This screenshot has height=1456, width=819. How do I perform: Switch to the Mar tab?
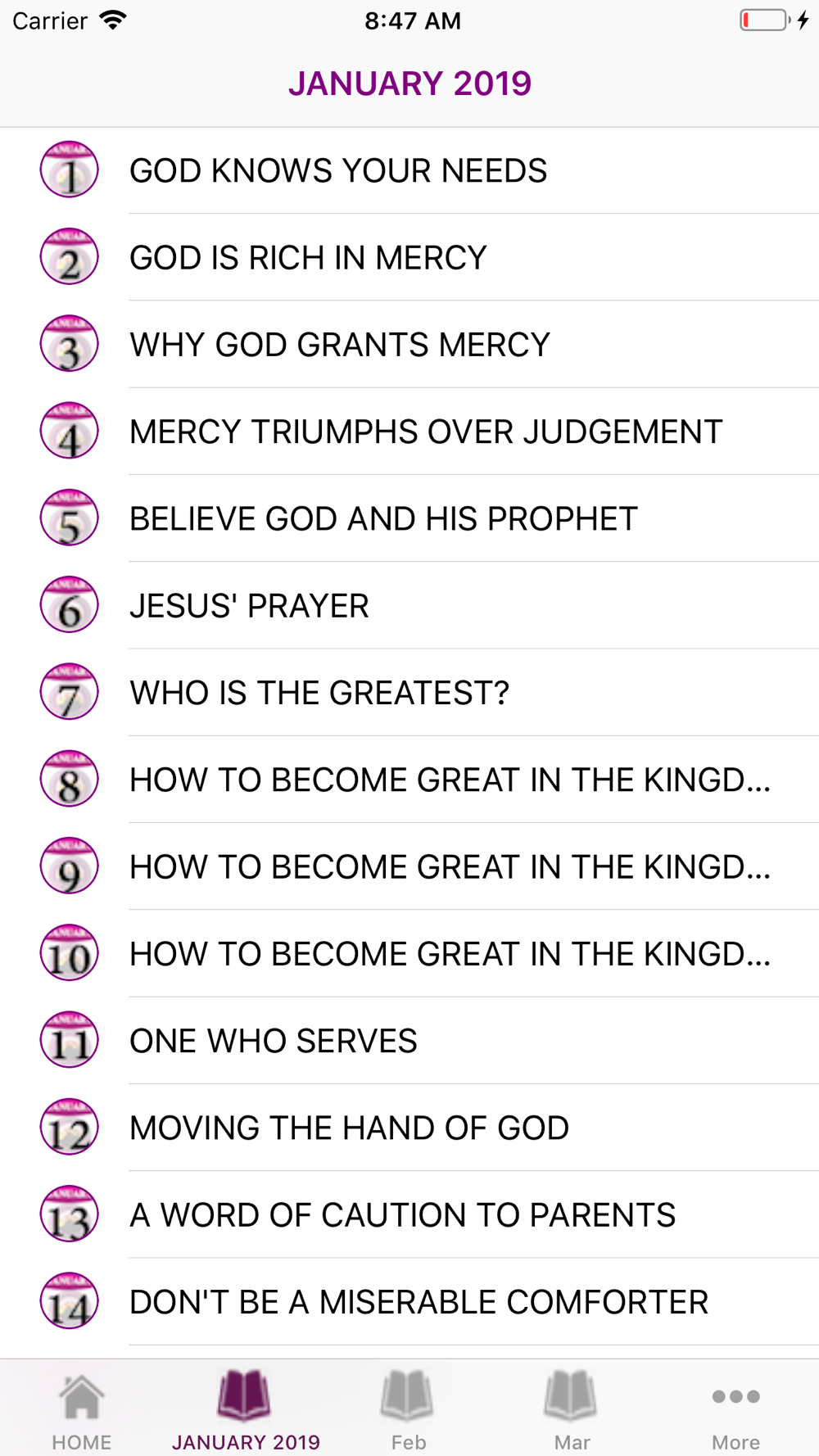tap(572, 1410)
